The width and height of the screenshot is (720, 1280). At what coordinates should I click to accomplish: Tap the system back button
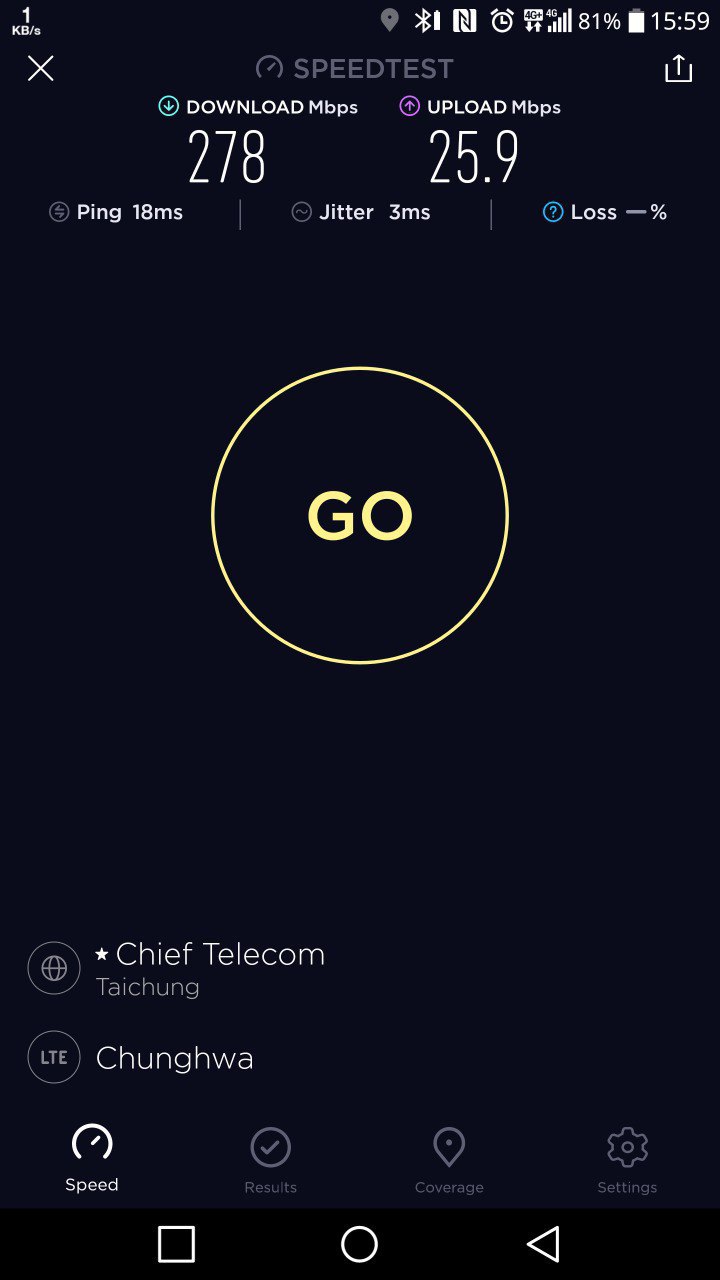pyautogui.click(x=543, y=1245)
